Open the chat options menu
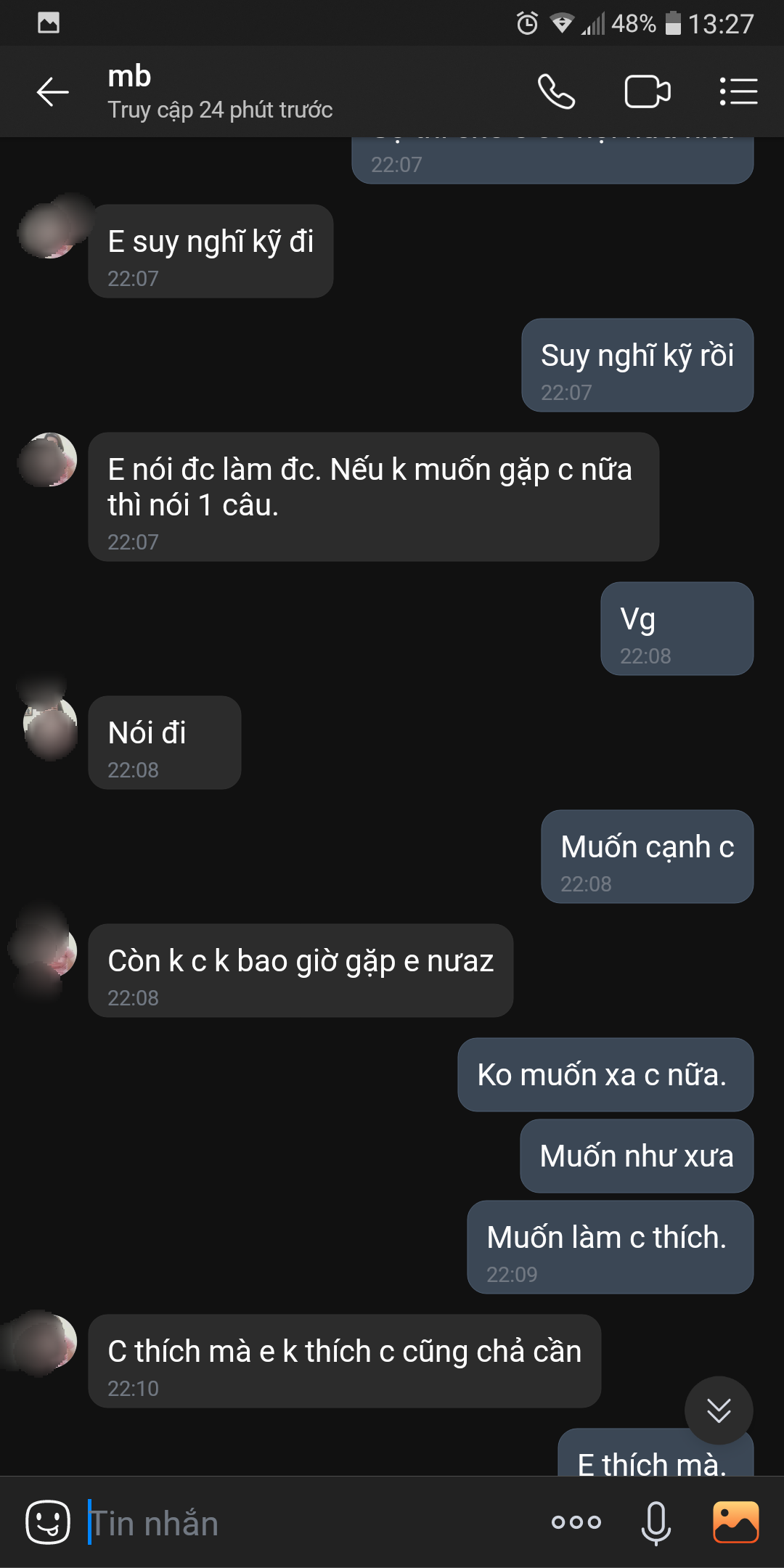784x1568 pixels. pyautogui.click(x=738, y=92)
